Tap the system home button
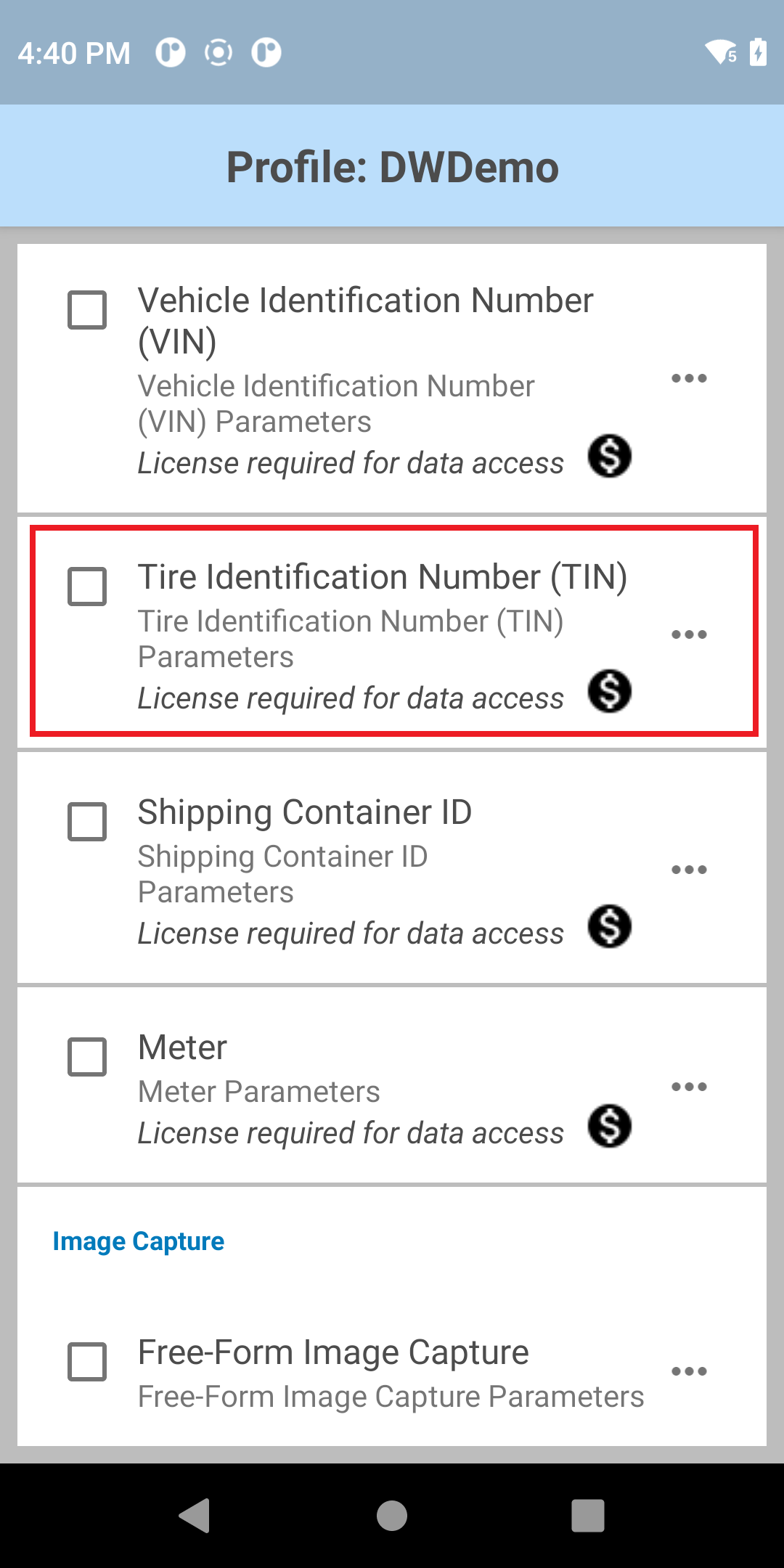Image resolution: width=784 pixels, height=1568 pixels. (392, 1516)
